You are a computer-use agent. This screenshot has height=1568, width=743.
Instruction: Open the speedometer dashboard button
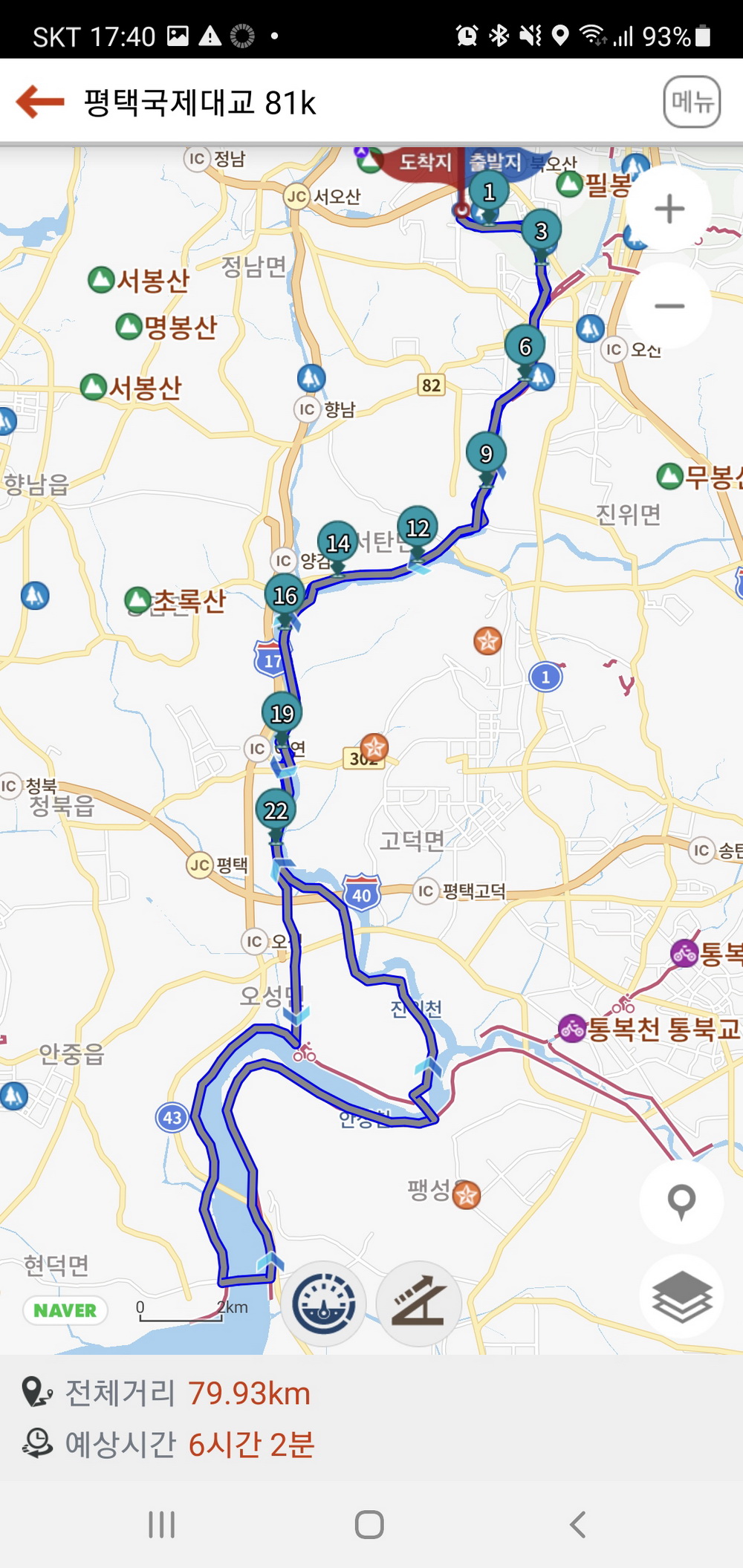click(x=323, y=1304)
